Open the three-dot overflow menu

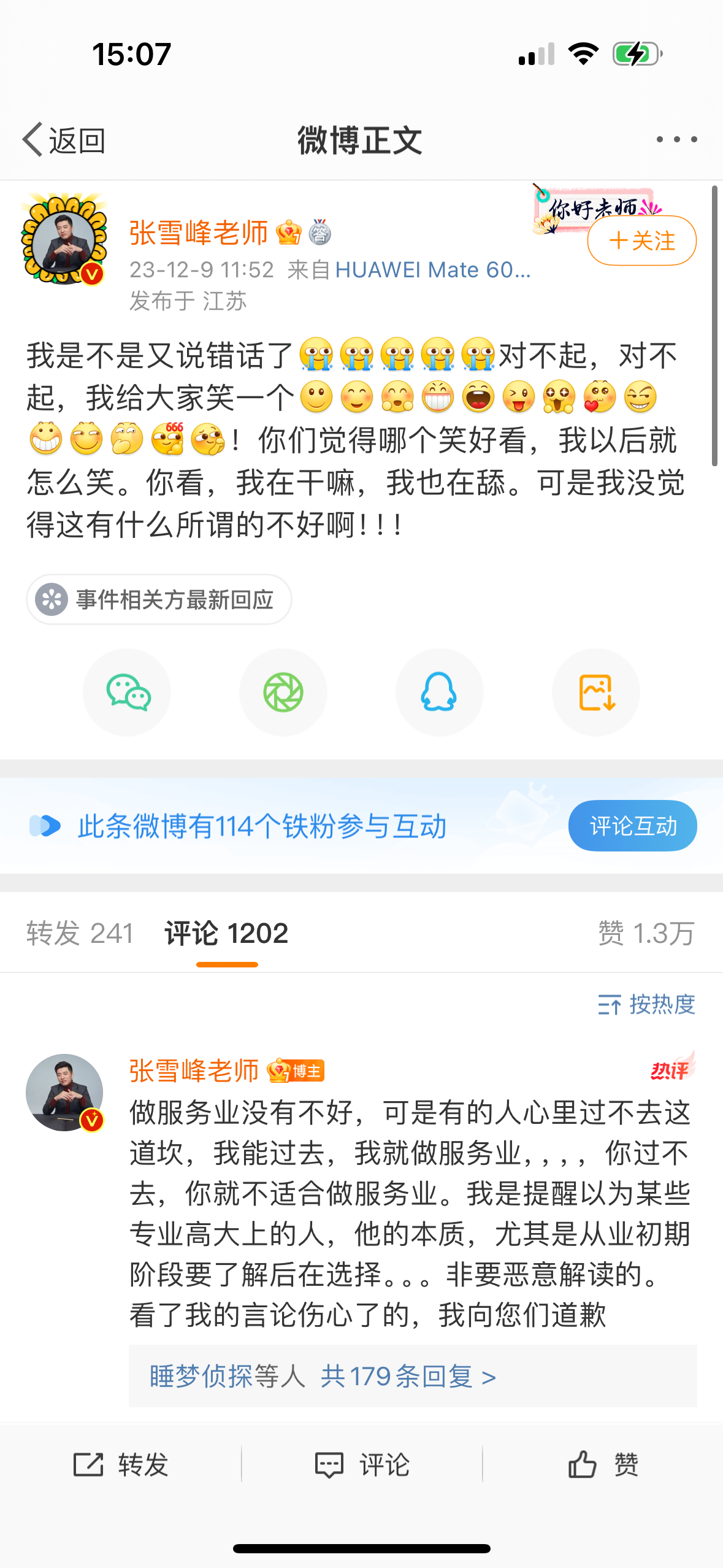676,140
